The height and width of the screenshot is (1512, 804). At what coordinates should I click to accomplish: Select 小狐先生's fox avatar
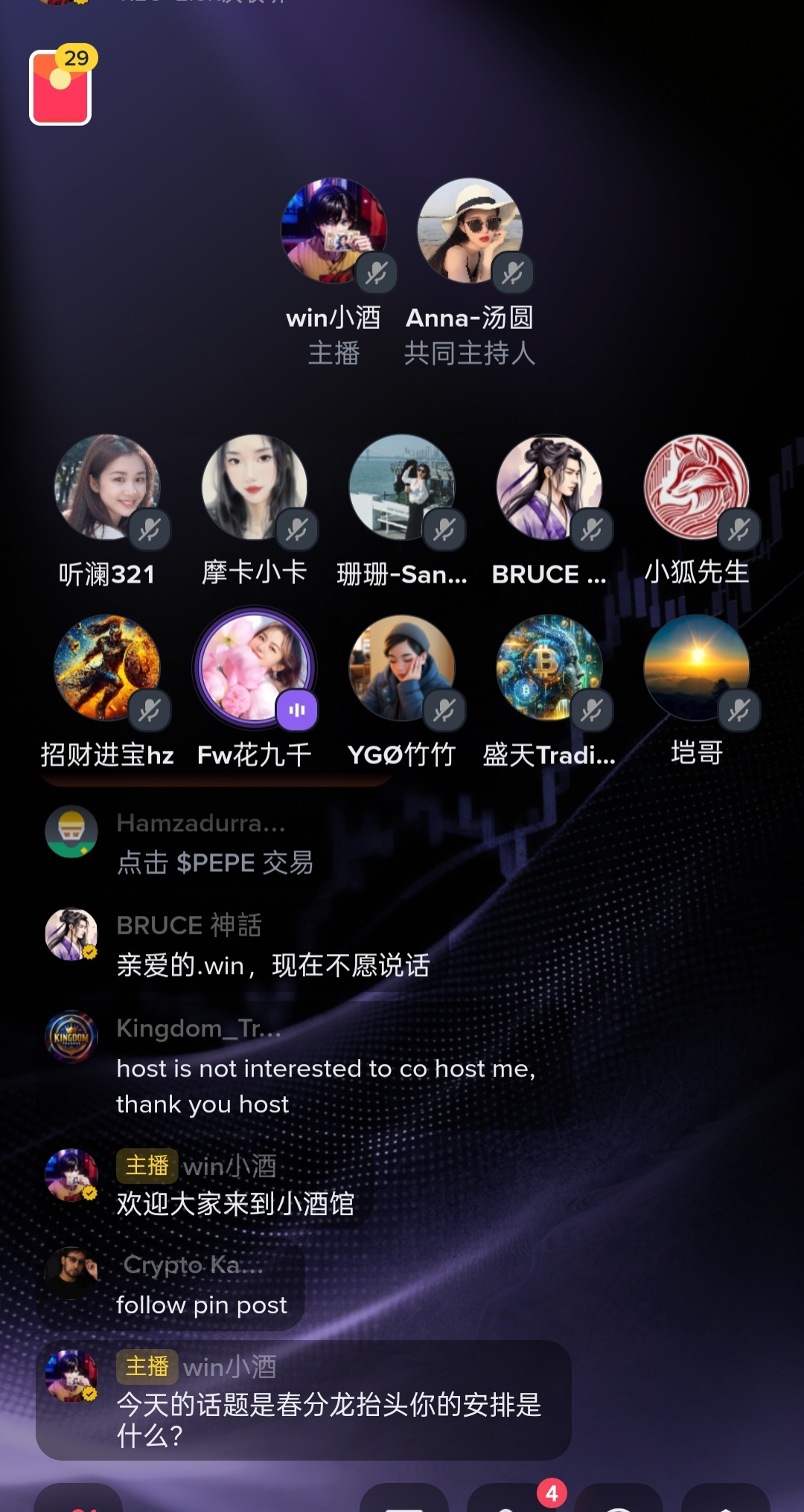tap(697, 487)
